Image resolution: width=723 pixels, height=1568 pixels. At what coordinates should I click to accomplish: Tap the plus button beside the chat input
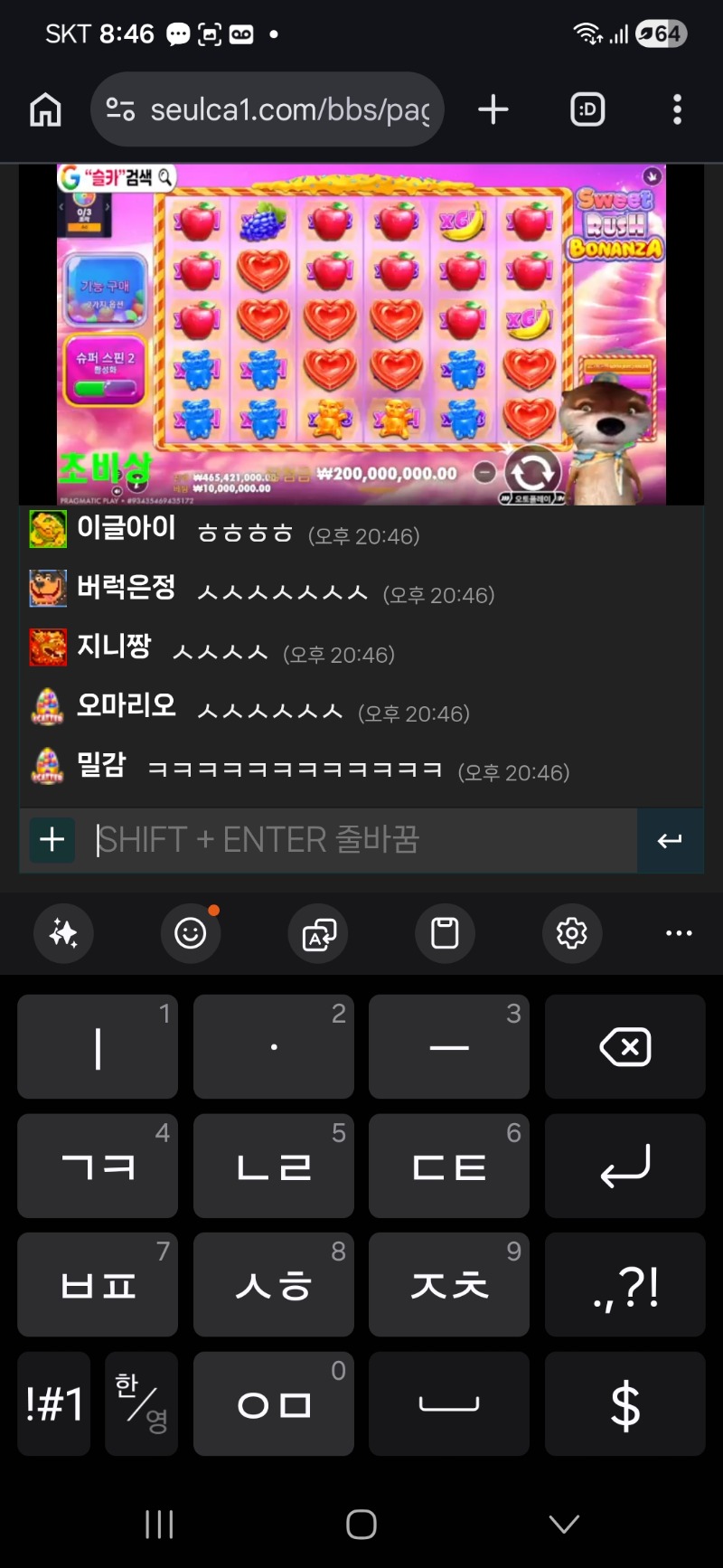52,840
